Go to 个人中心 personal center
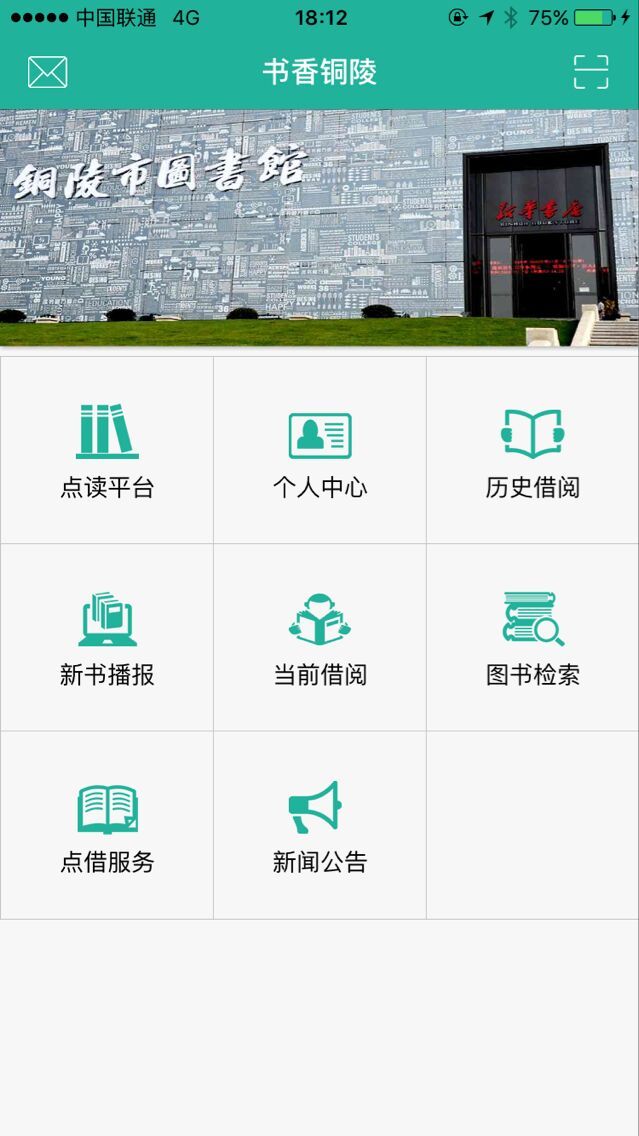Image resolution: width=639 pixels, height=1136 pixels. 320,450
